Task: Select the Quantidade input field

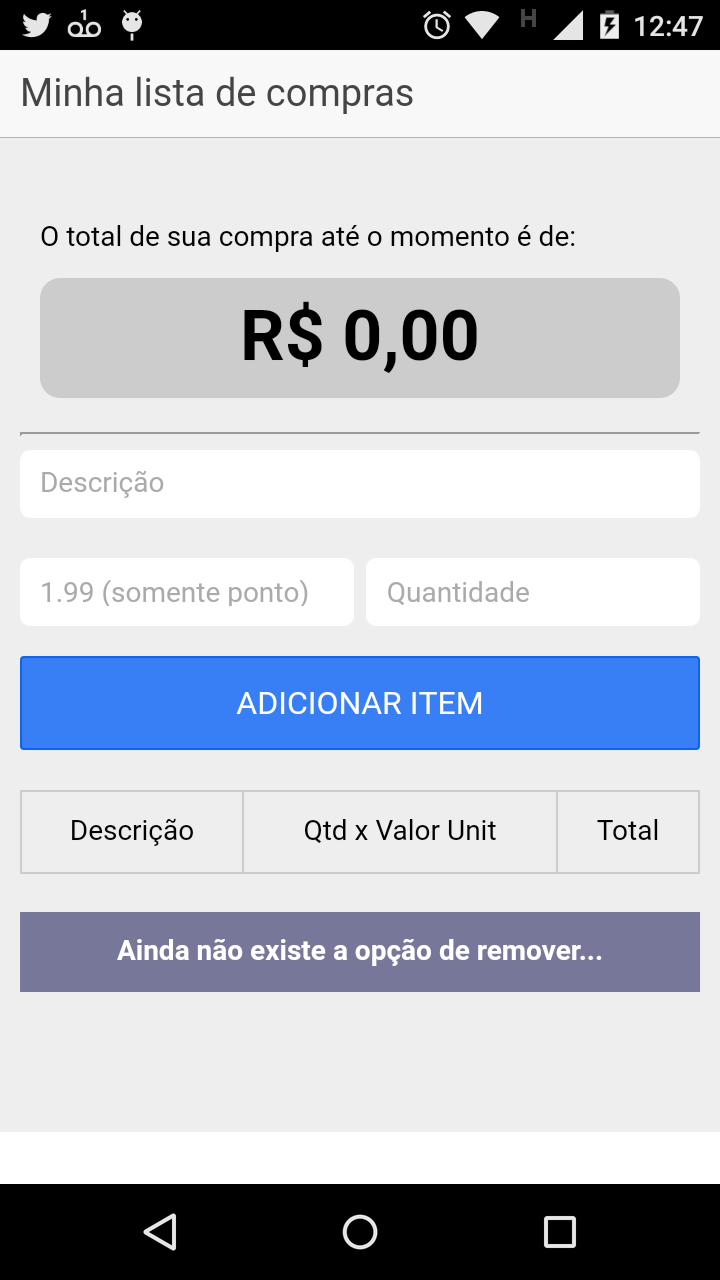Action: click(x=533, y=592)
